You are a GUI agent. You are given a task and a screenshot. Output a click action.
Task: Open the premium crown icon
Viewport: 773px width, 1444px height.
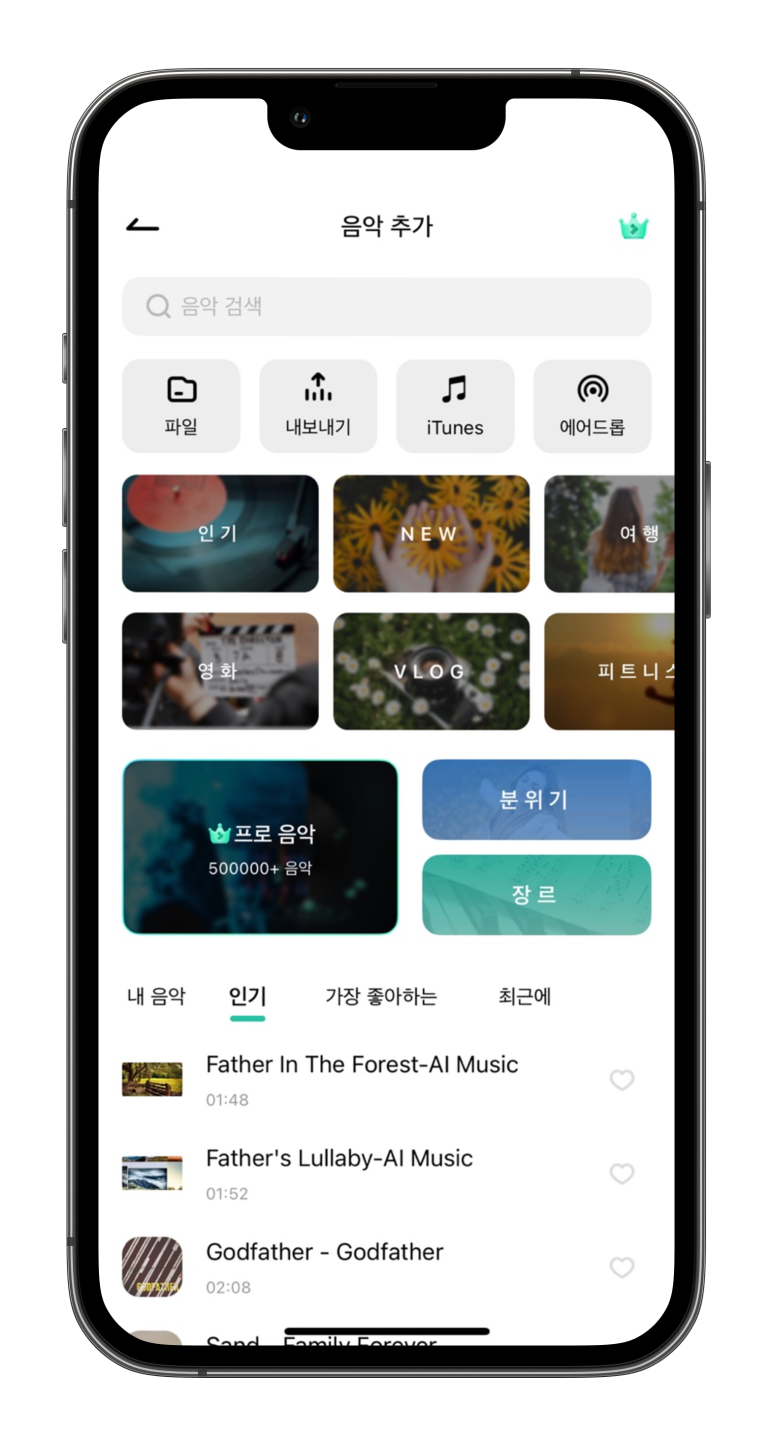click(x=633, y=227)
